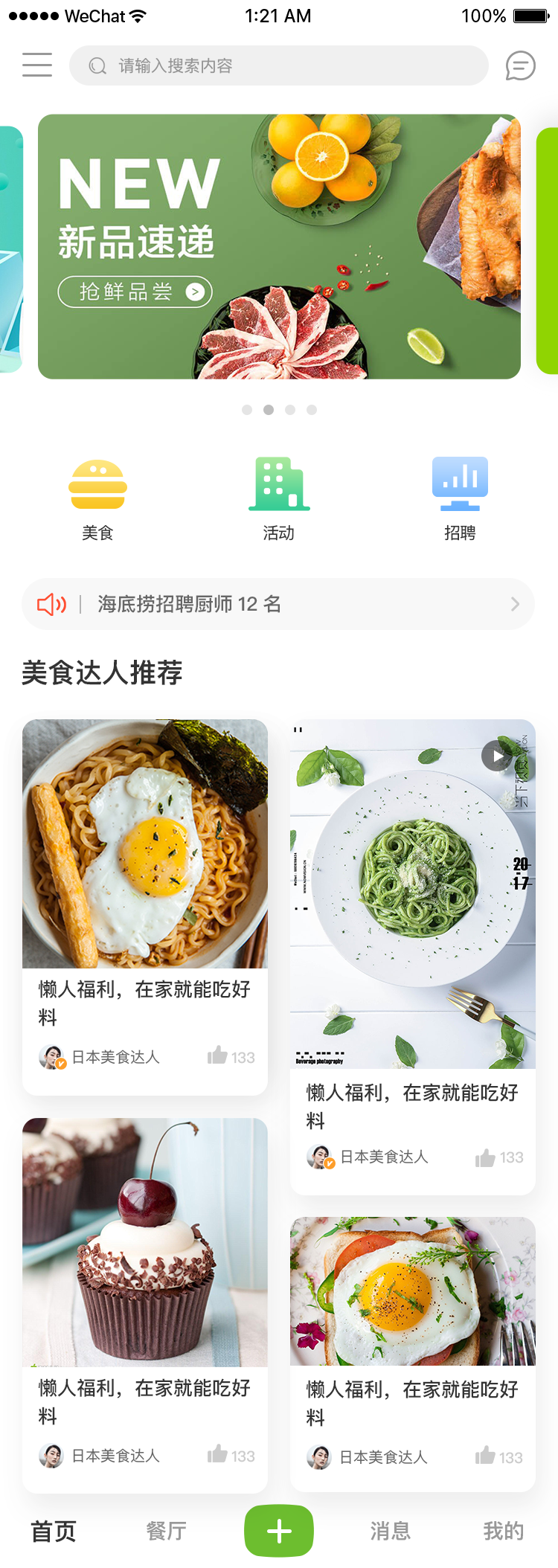Switch to the 餐厅 tab
The image size is (558, 1568).
166,1531
